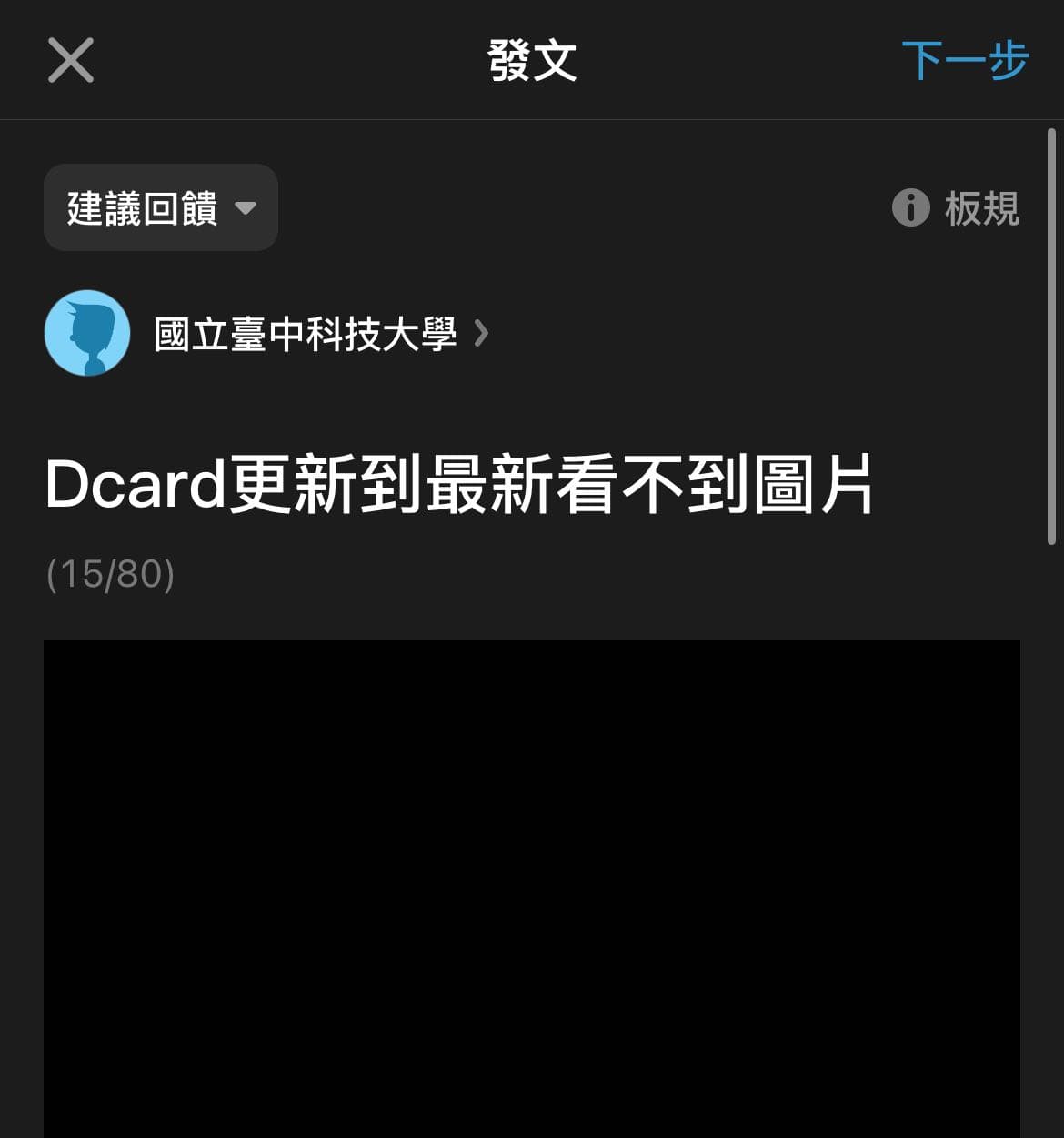Tap the (15/80) character counter
This screenshot has height=1138, width=1064.
tap(109, 572)
